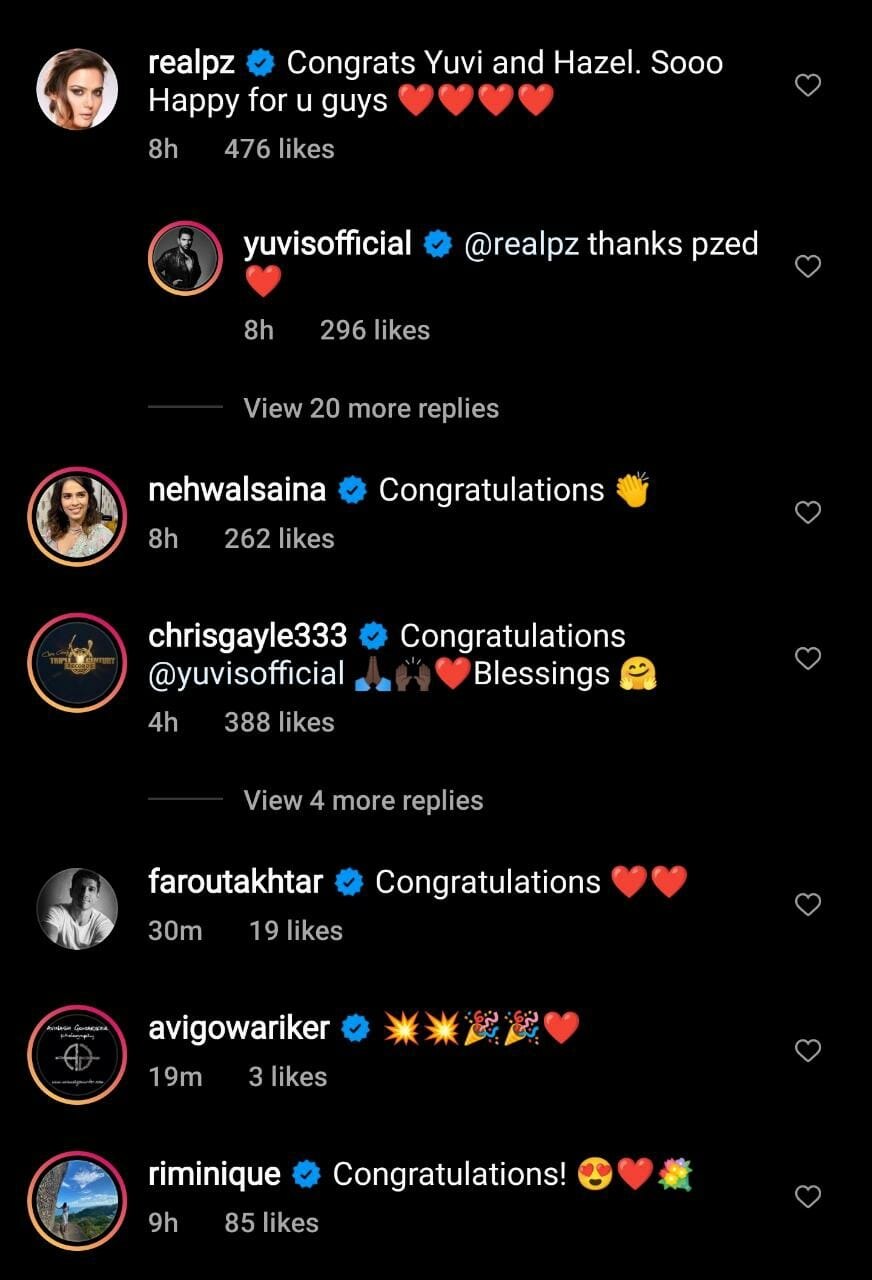This screenshot has height=1280, width=872.
Task: Open the @yuvisofficial mention in chrisgayle333's comment
Action: tap(246, 674)
